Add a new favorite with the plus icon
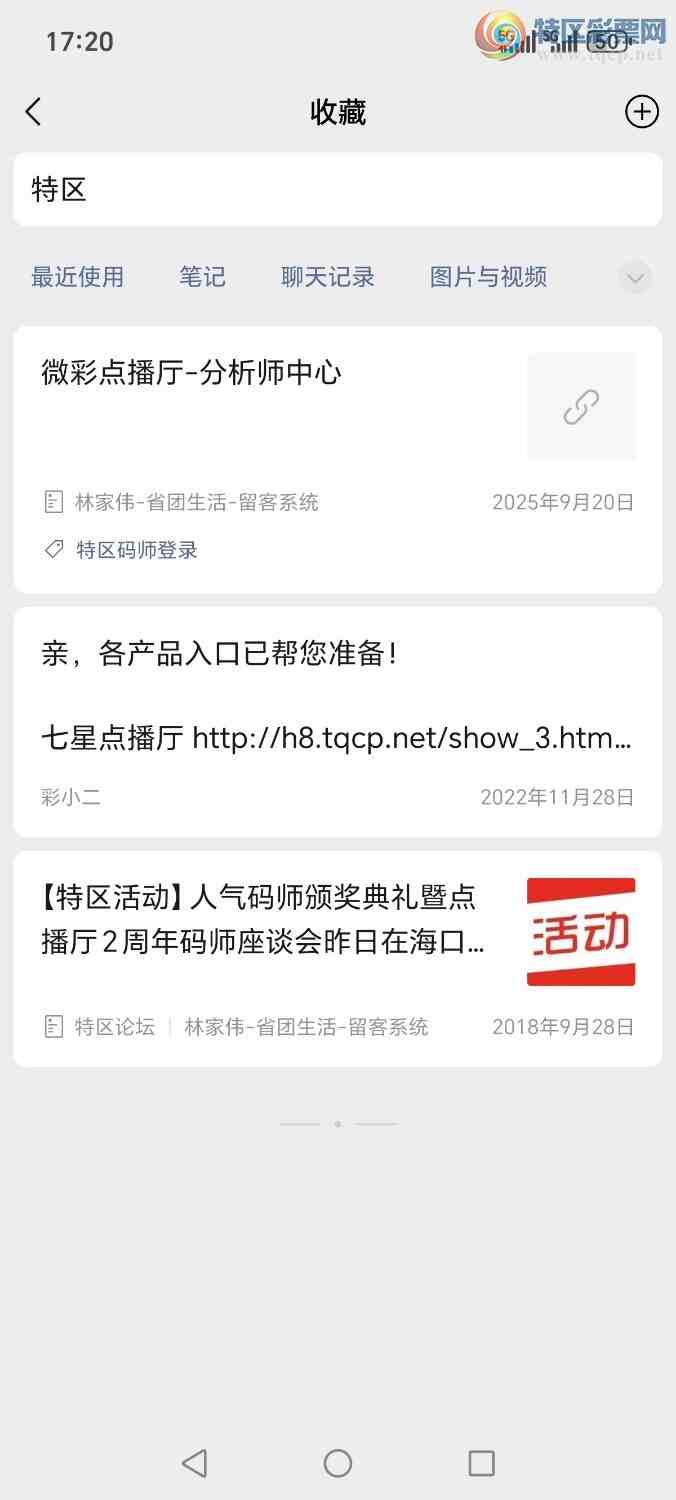The height and width of the screenshot is (1500, 676). tap(641, 112)
